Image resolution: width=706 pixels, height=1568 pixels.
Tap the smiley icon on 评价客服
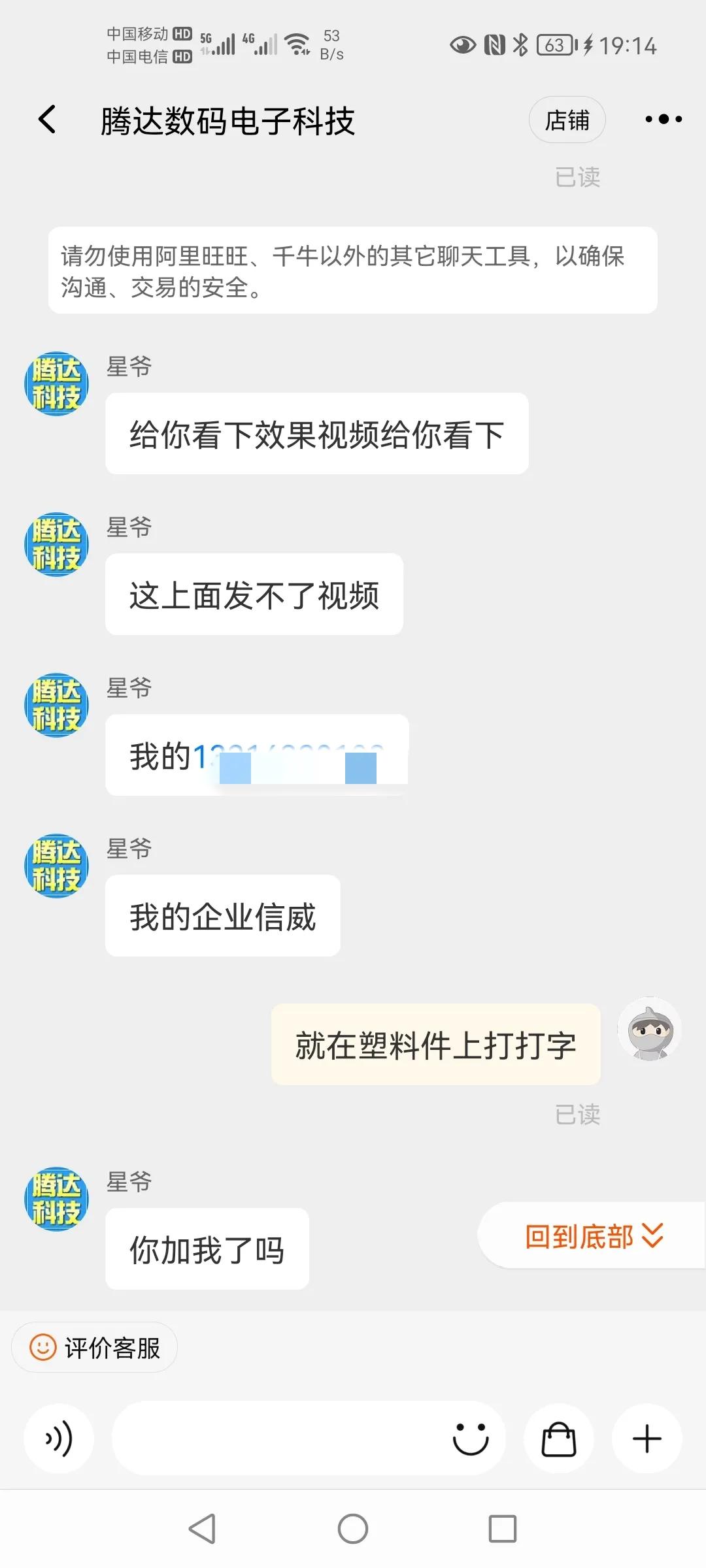[x=43, y=1347]
